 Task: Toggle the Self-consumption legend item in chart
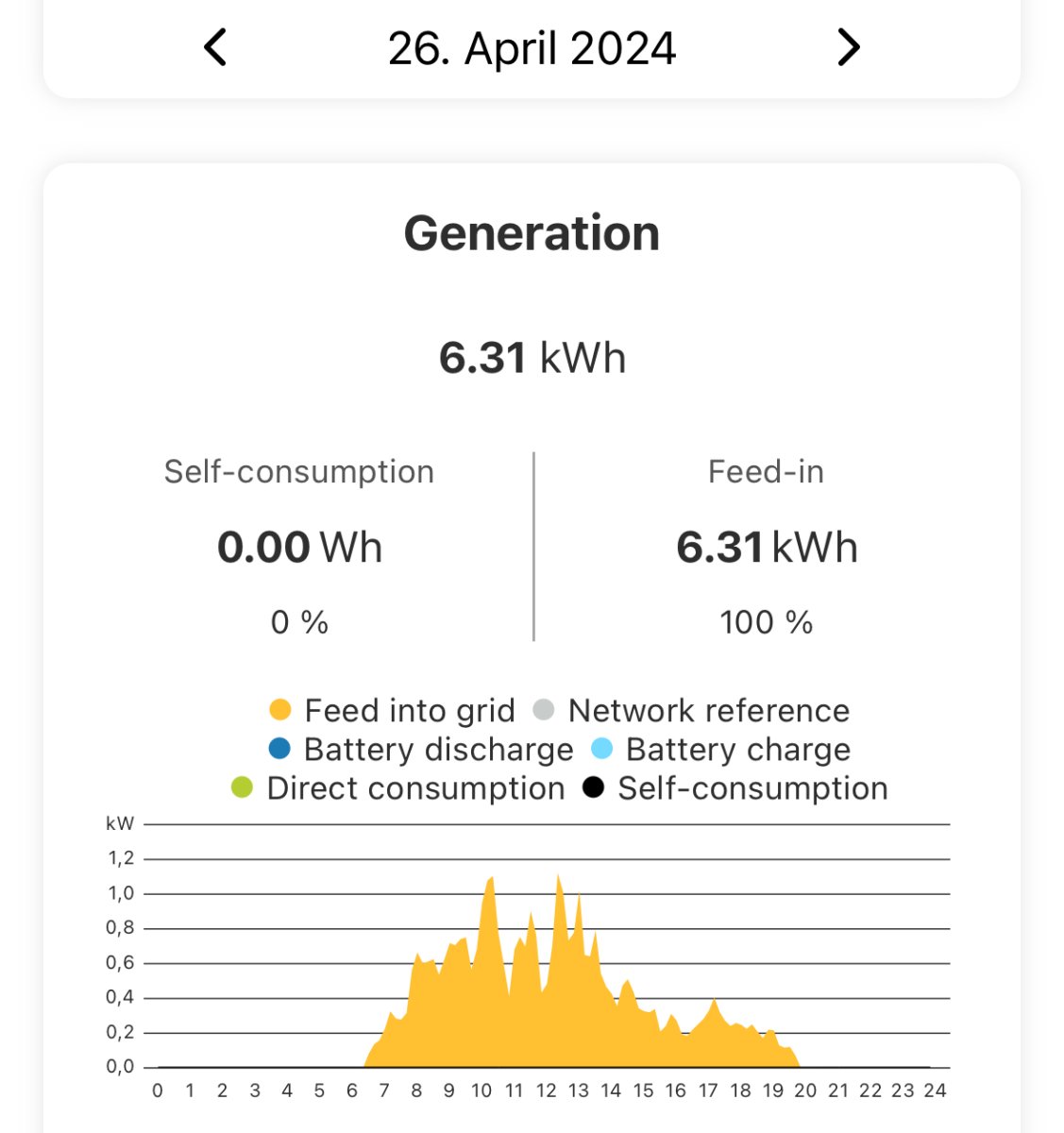tap(735, 788)
